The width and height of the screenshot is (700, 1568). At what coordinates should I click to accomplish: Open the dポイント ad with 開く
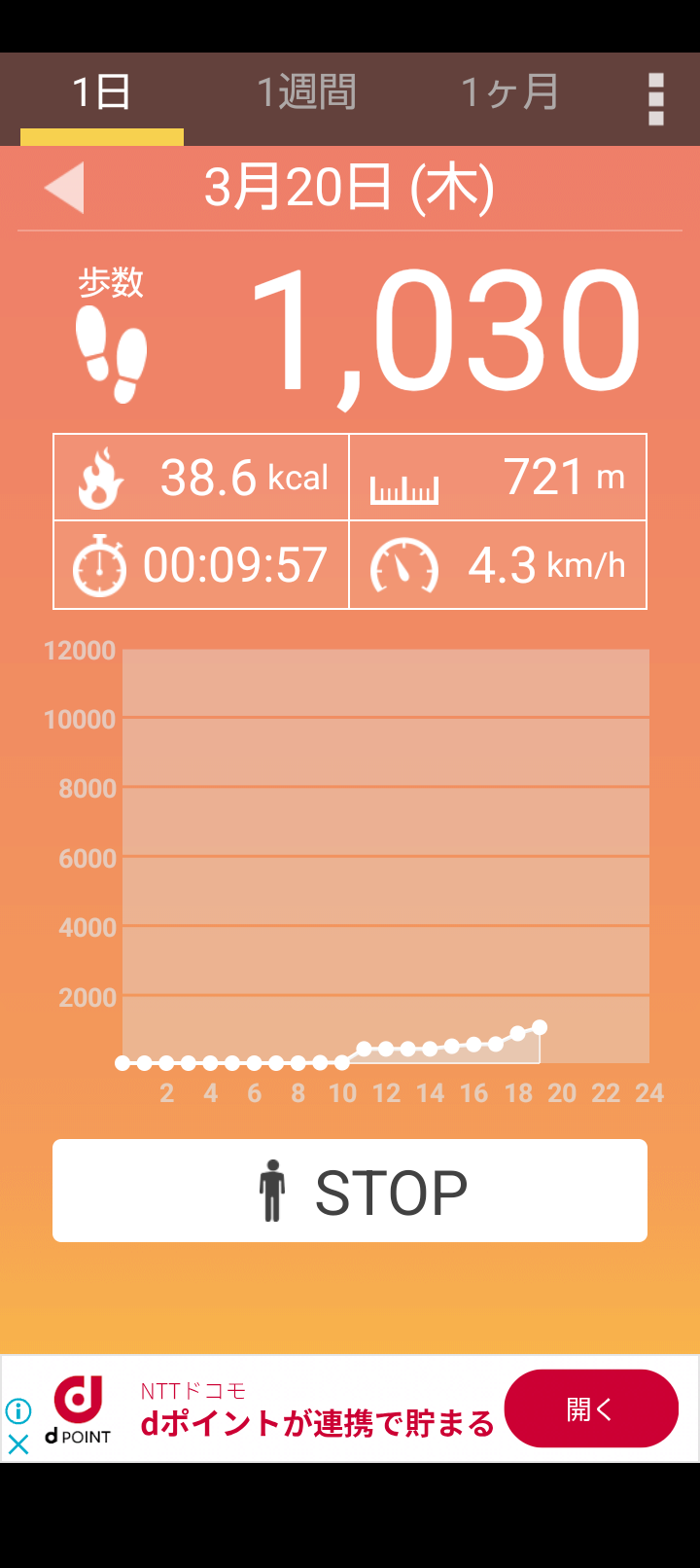591,1408
